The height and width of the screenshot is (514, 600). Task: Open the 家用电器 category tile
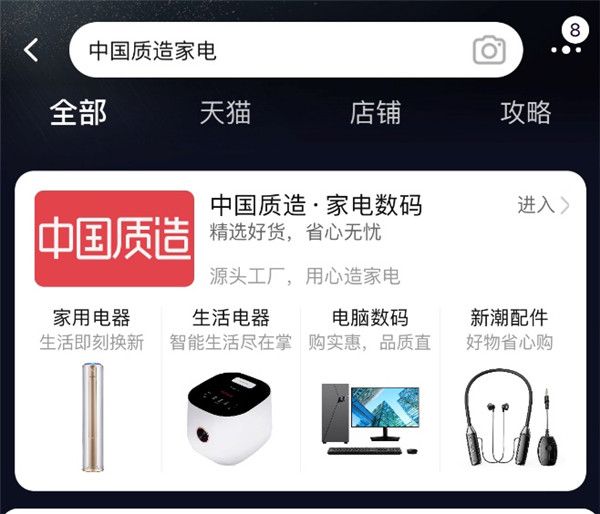pyautogui.click(x=91, y=390)
